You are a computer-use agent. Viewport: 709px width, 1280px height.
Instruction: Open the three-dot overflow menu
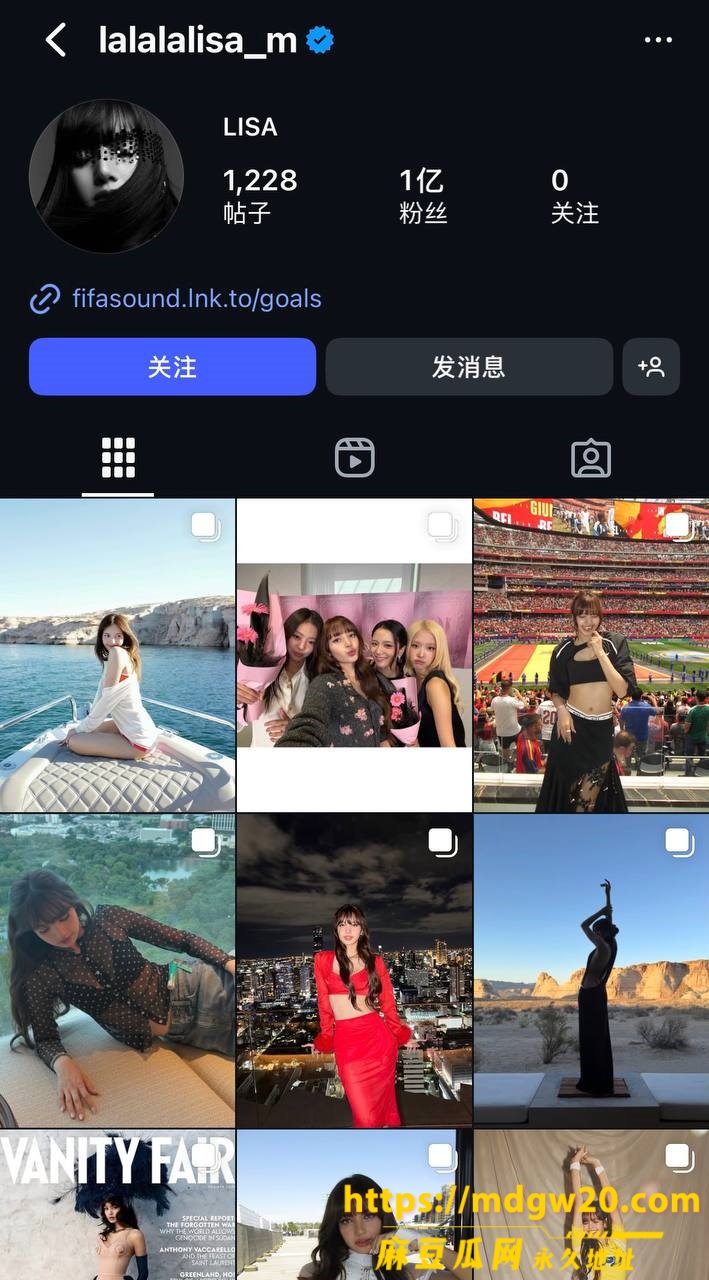click(658, 40)
